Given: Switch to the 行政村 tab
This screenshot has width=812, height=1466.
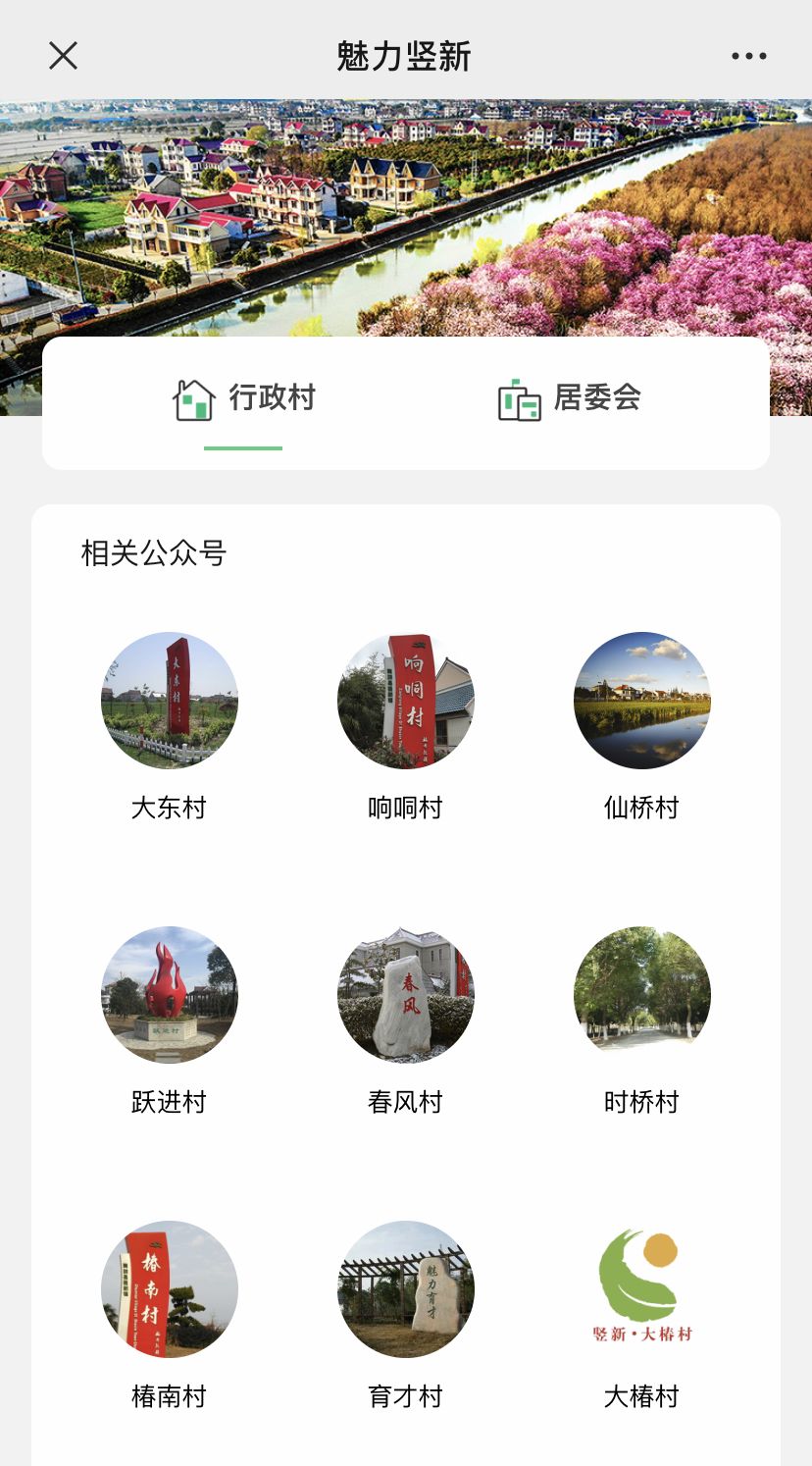Looking at the screenshot, I should click(242, 397).
